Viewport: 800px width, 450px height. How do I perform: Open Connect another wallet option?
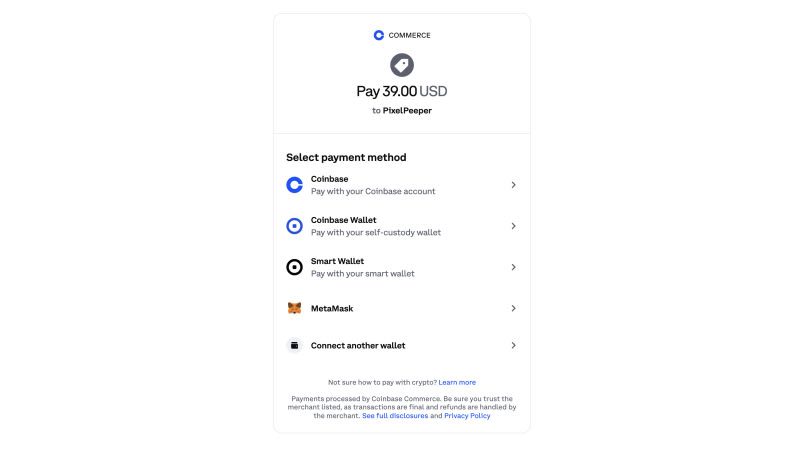click(x=400, y=345)
